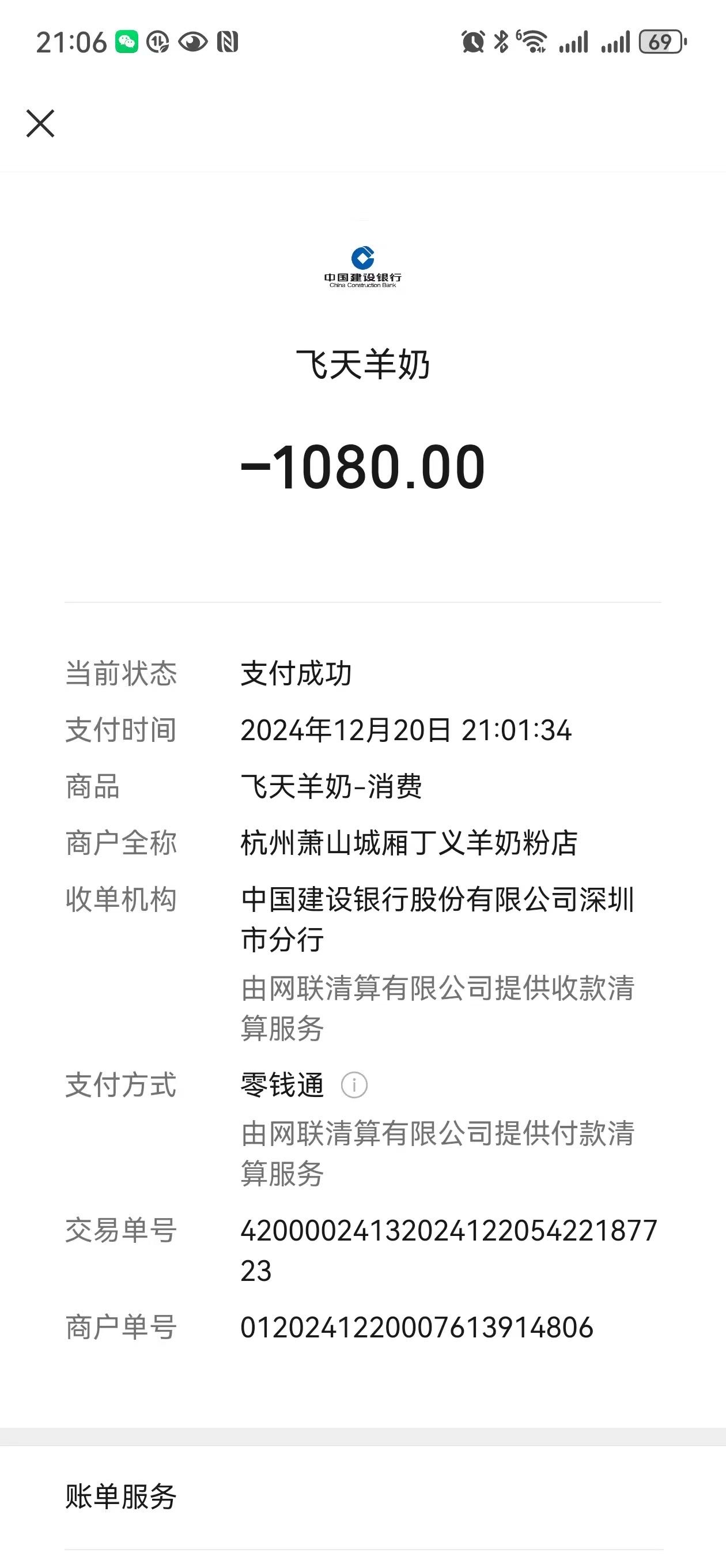Close the payment detail page

coord(40,123)
